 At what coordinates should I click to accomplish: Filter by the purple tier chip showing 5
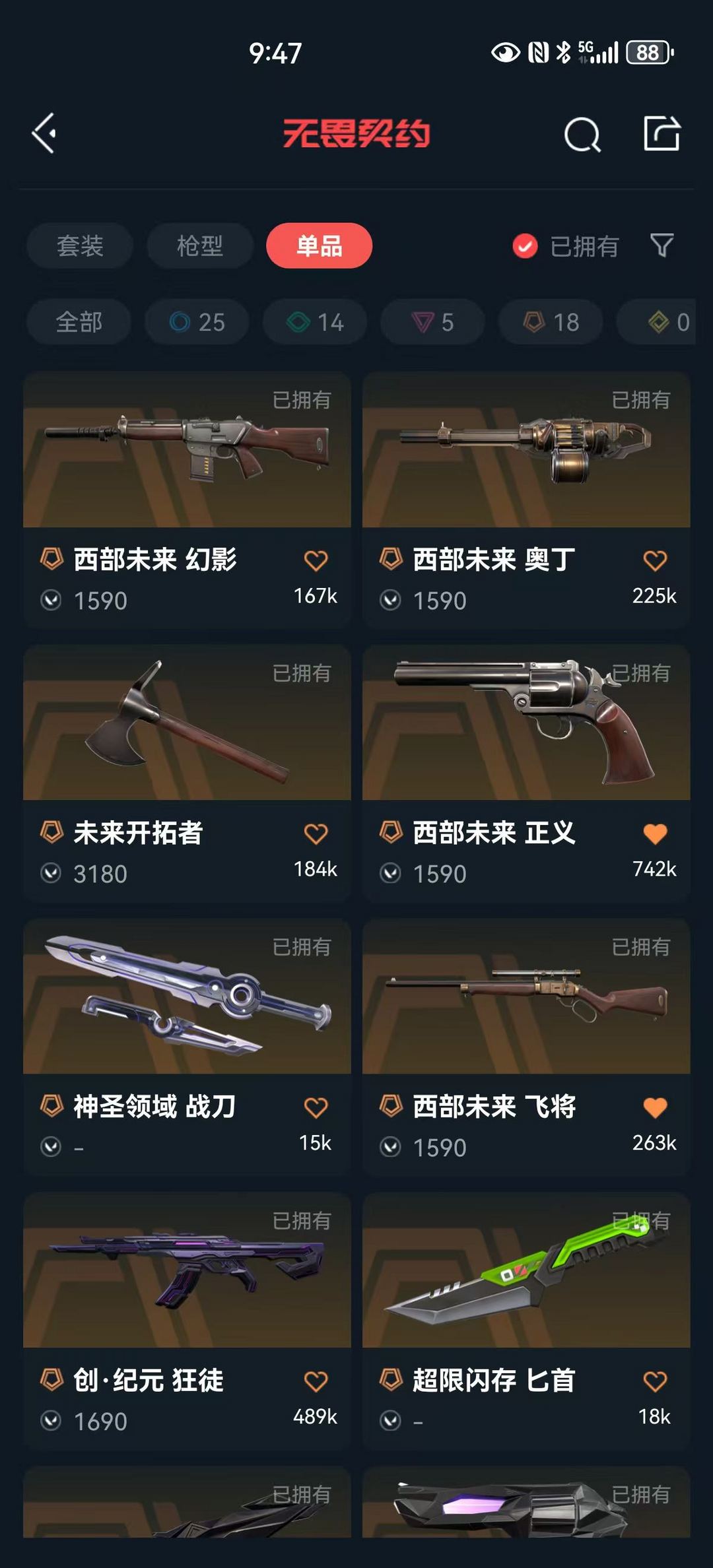(x=432, y=322)
